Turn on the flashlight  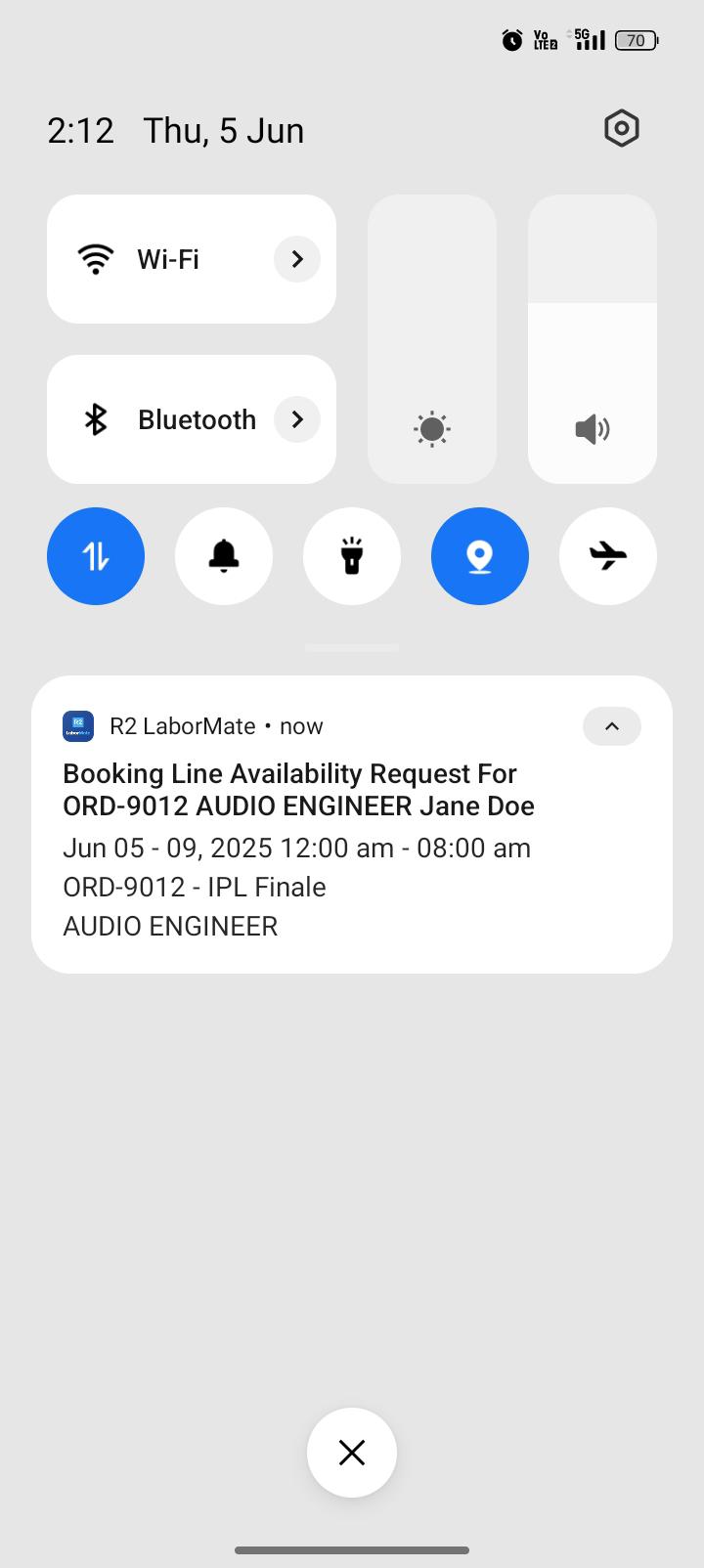pos(352,556)
